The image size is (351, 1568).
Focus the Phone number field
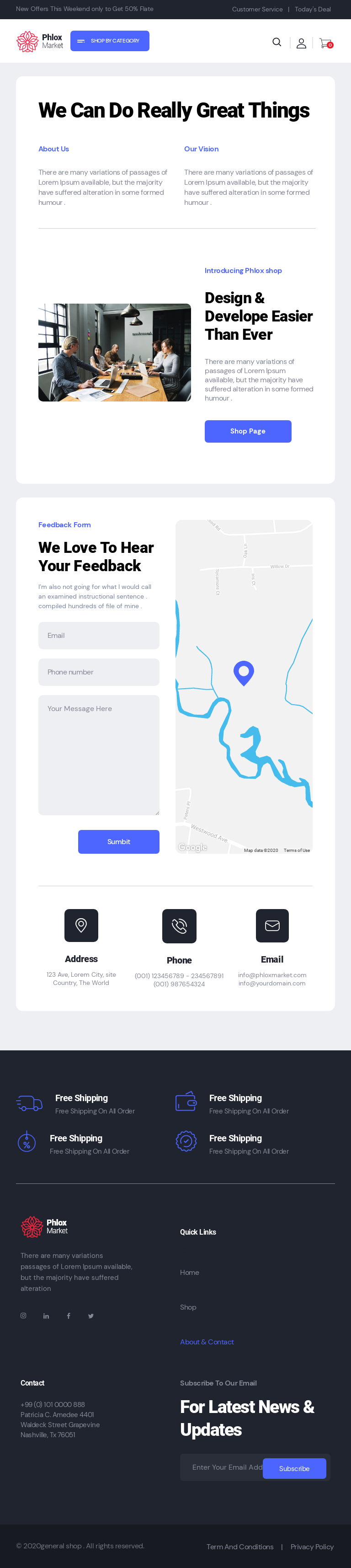99,672
